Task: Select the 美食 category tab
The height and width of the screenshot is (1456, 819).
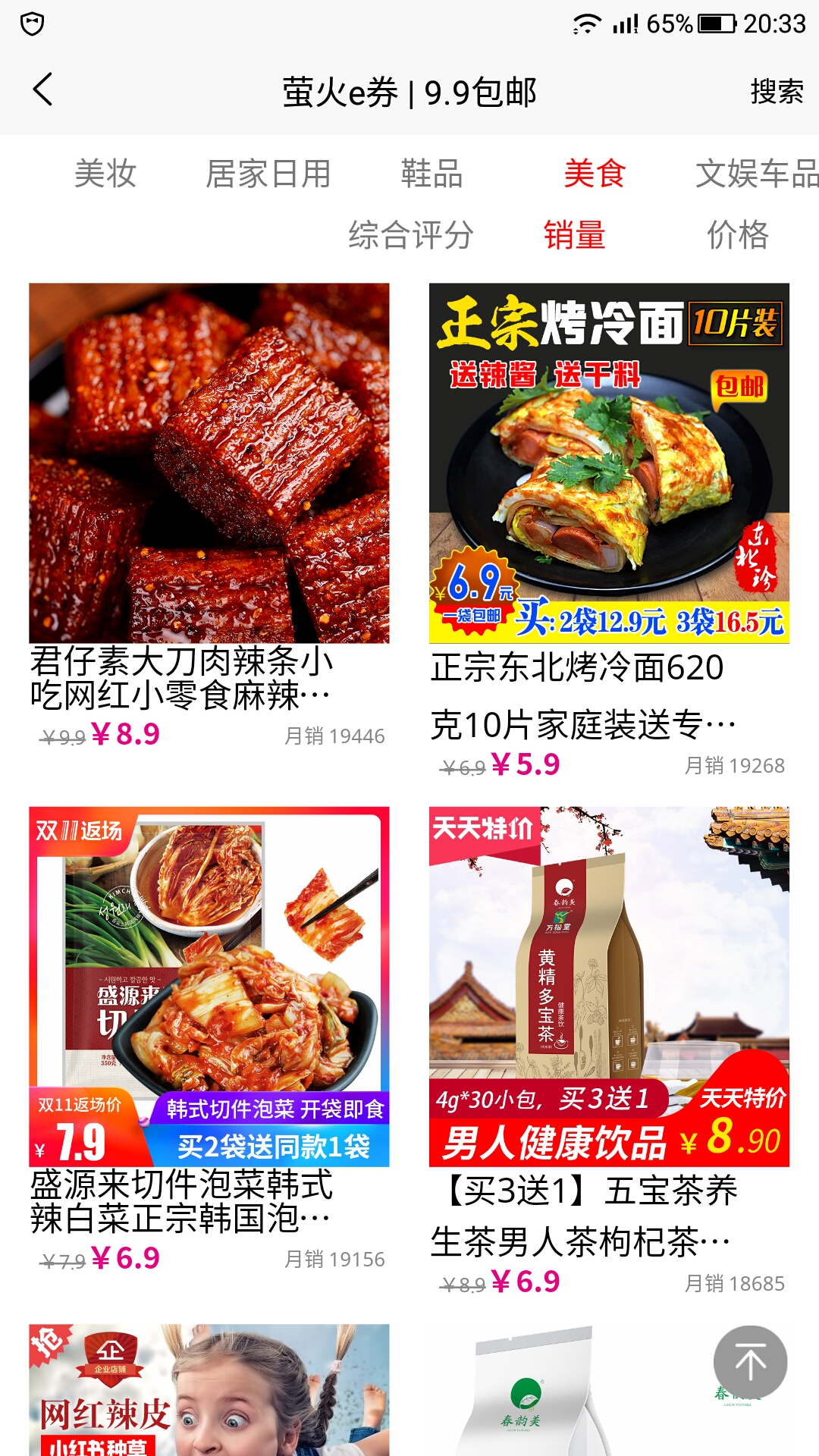Action: [x=595, y=174]
